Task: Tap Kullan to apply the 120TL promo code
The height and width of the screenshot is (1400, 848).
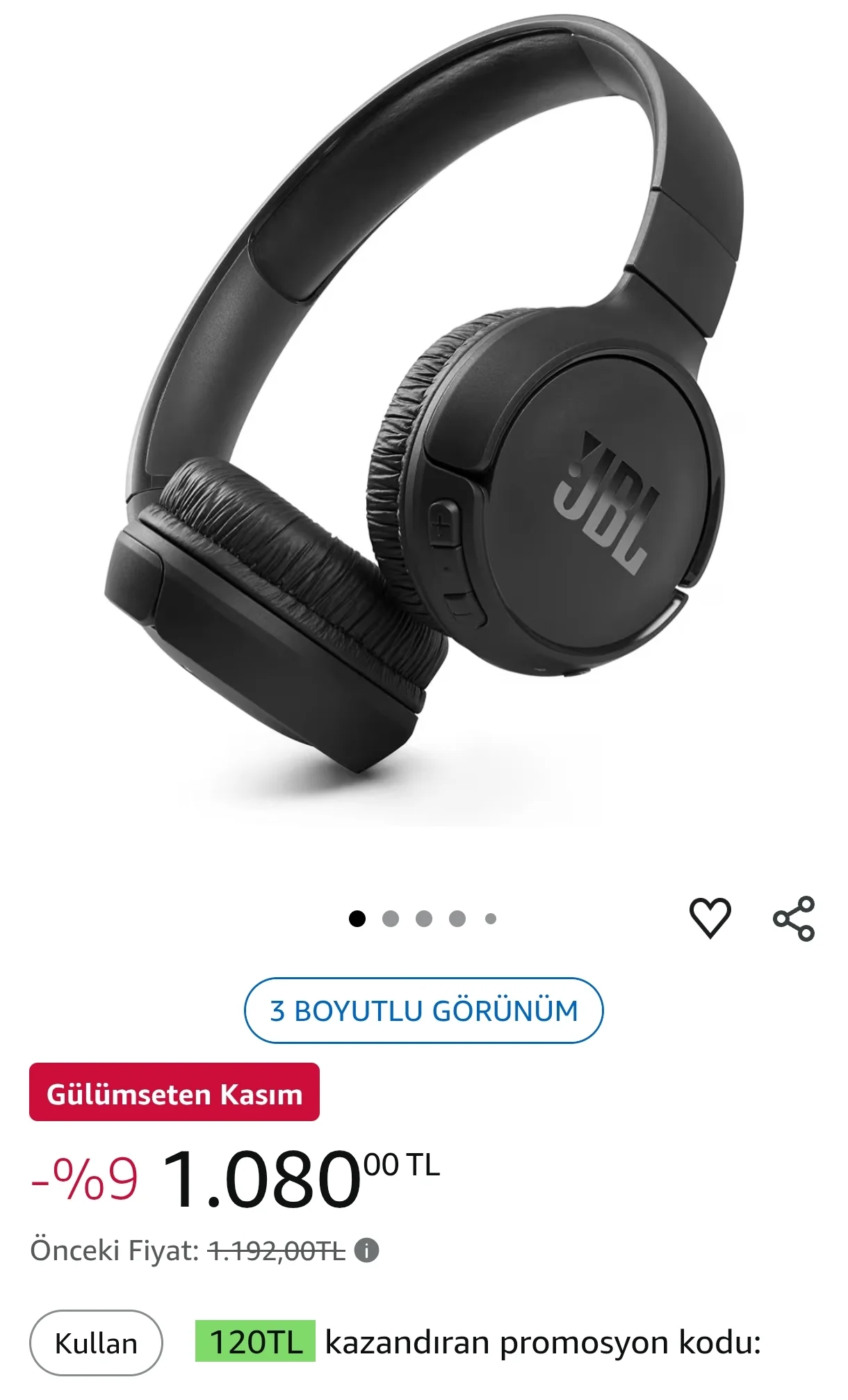Action: (x=96, y=1343)
